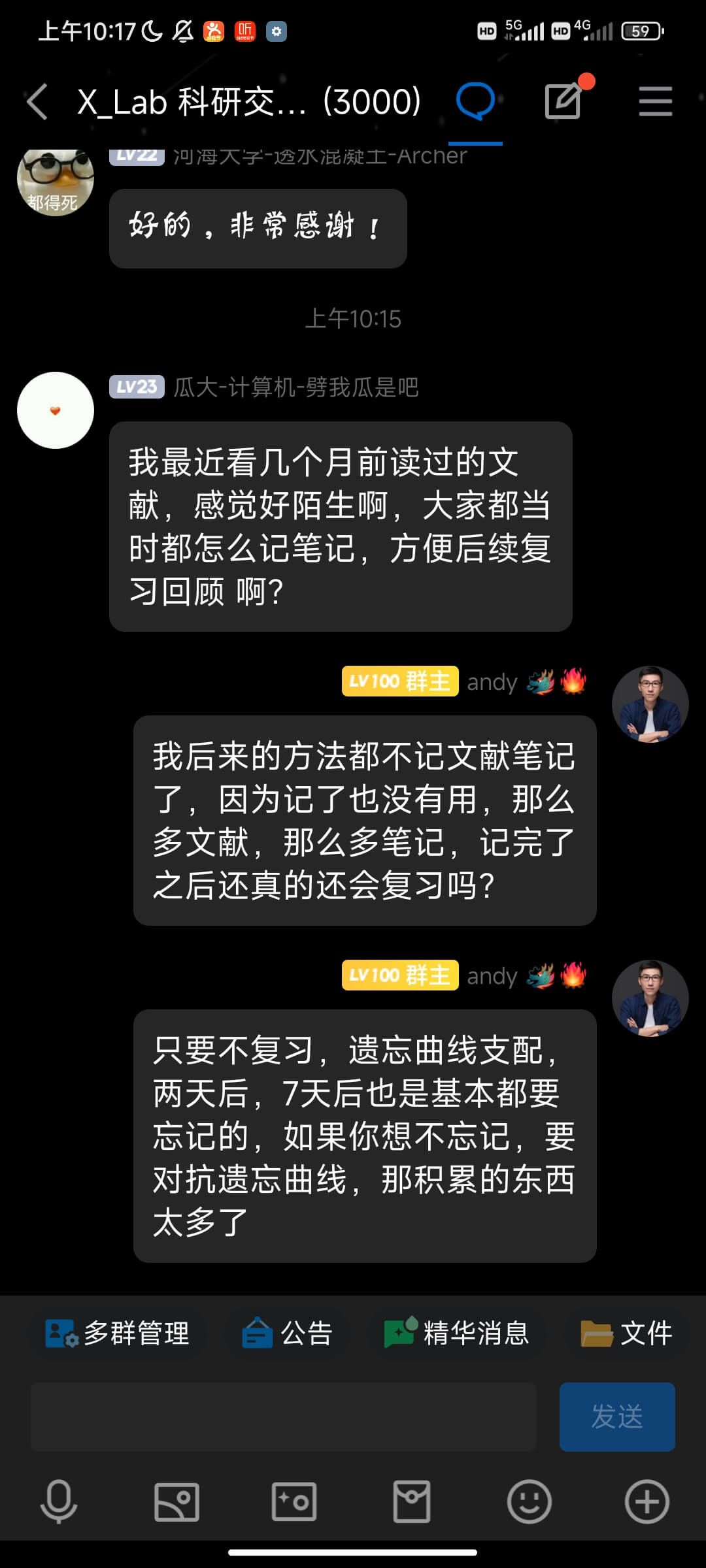Open the group menu hamburger icon

(655, 102)
